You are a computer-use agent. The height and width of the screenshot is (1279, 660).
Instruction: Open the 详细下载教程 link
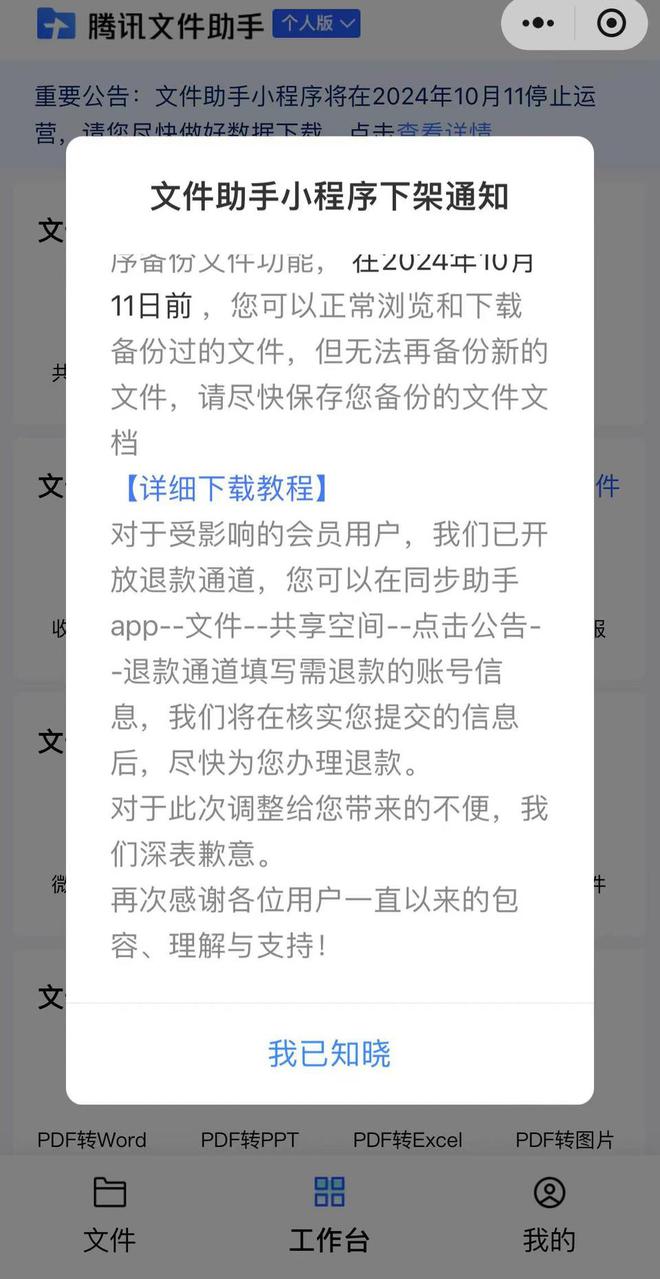coord(225,488)
